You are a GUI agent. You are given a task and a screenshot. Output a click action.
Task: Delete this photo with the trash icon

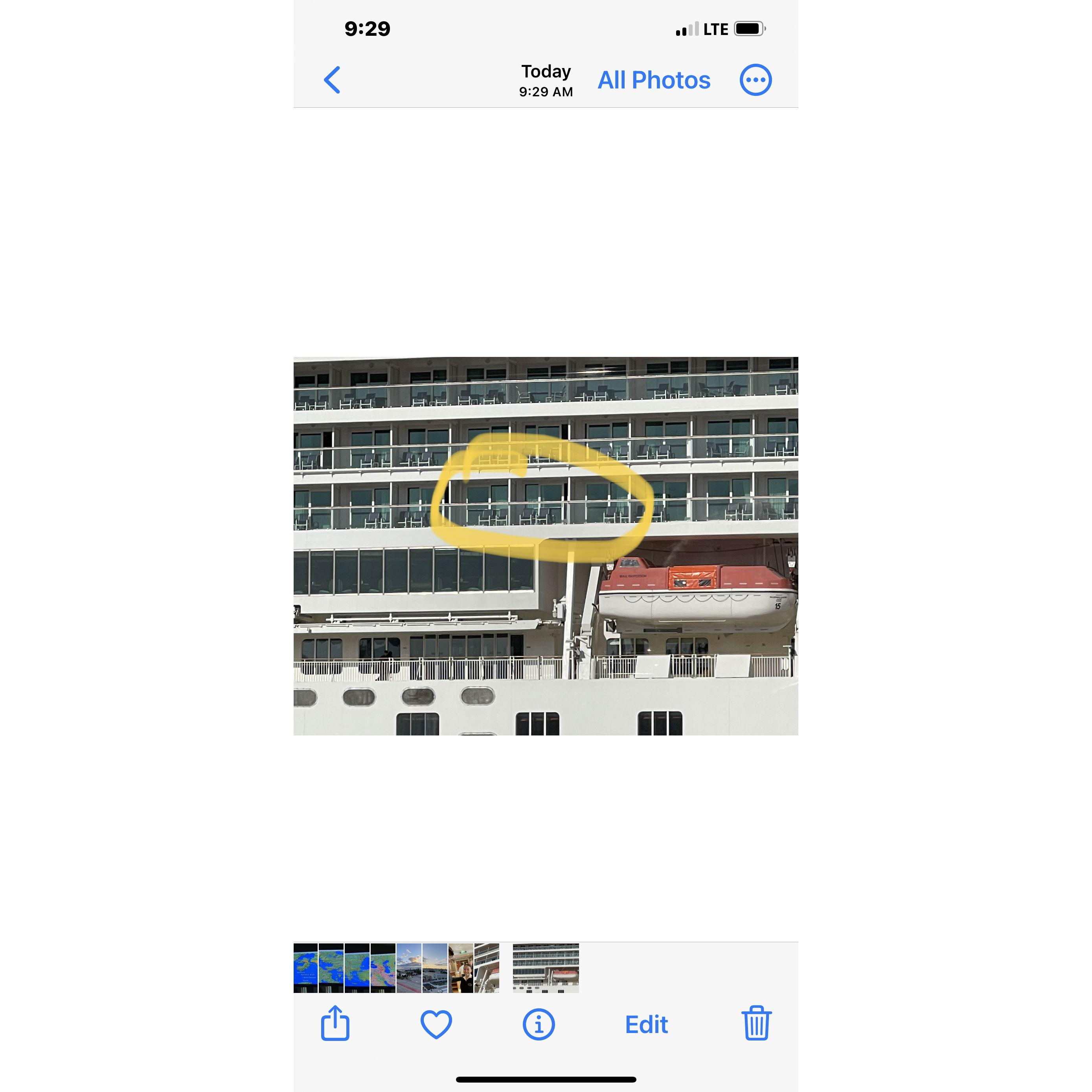(x=756, y=1024)
